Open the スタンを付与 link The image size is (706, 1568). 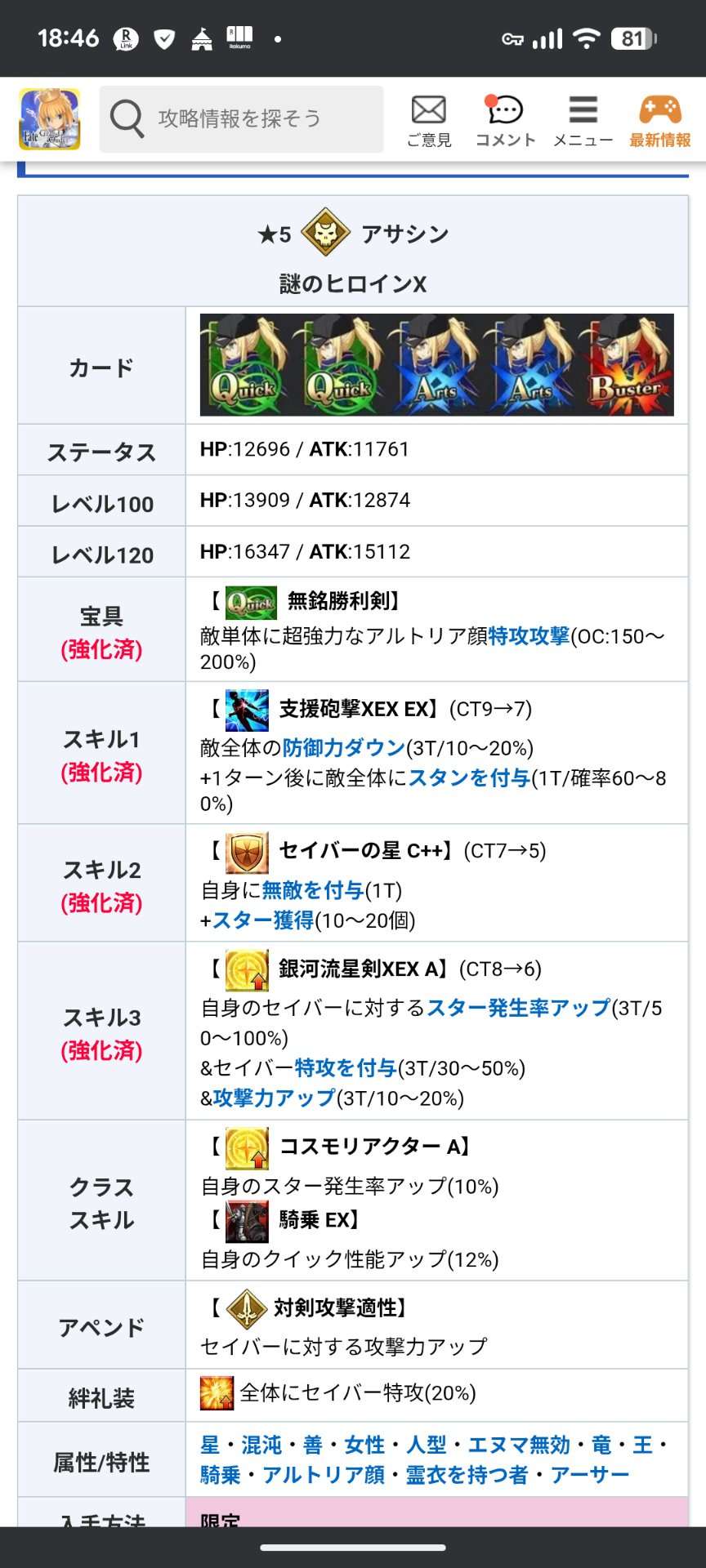[x=469, y=777]
